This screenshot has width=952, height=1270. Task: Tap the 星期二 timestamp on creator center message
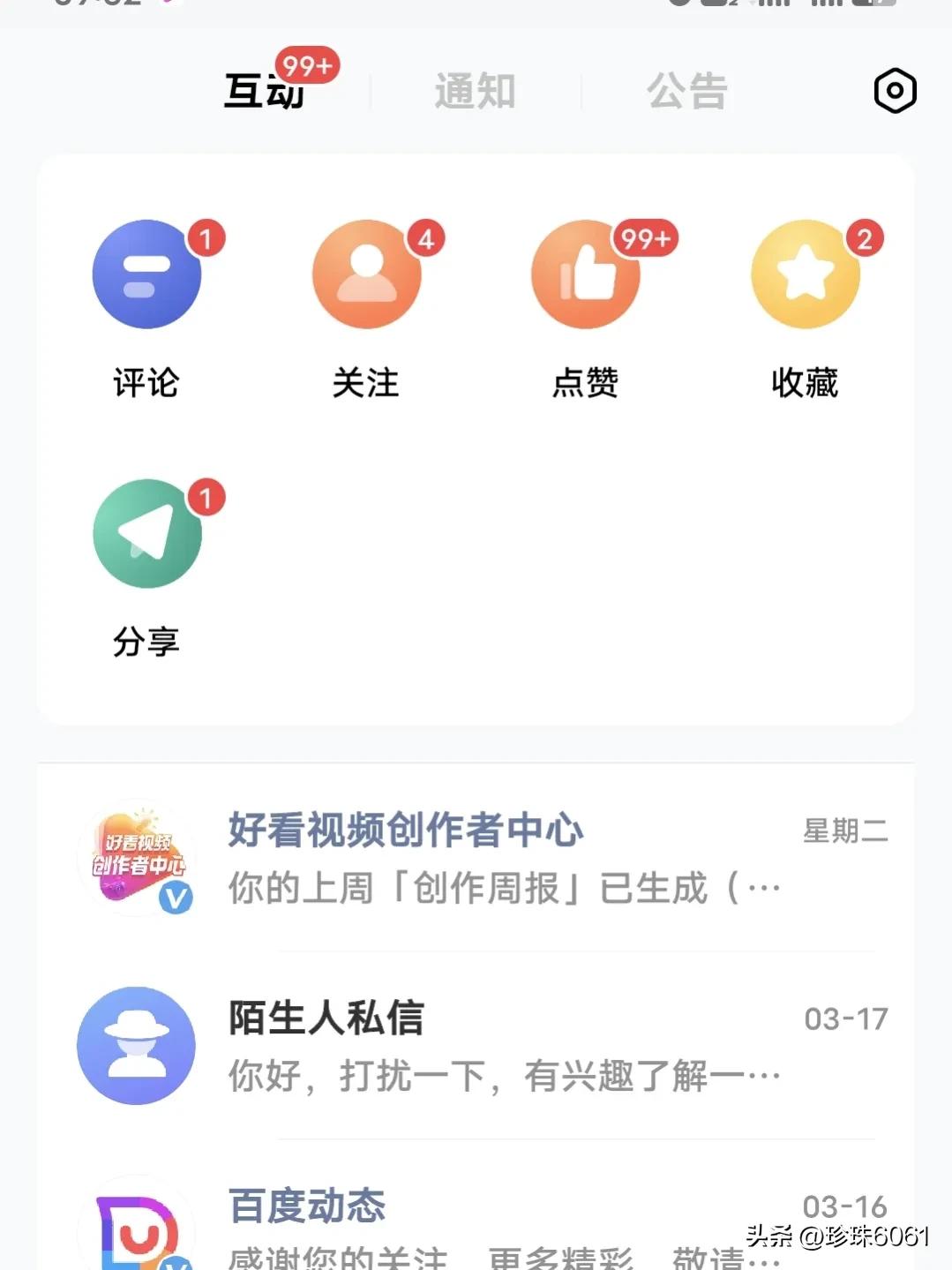coord(845,830)
